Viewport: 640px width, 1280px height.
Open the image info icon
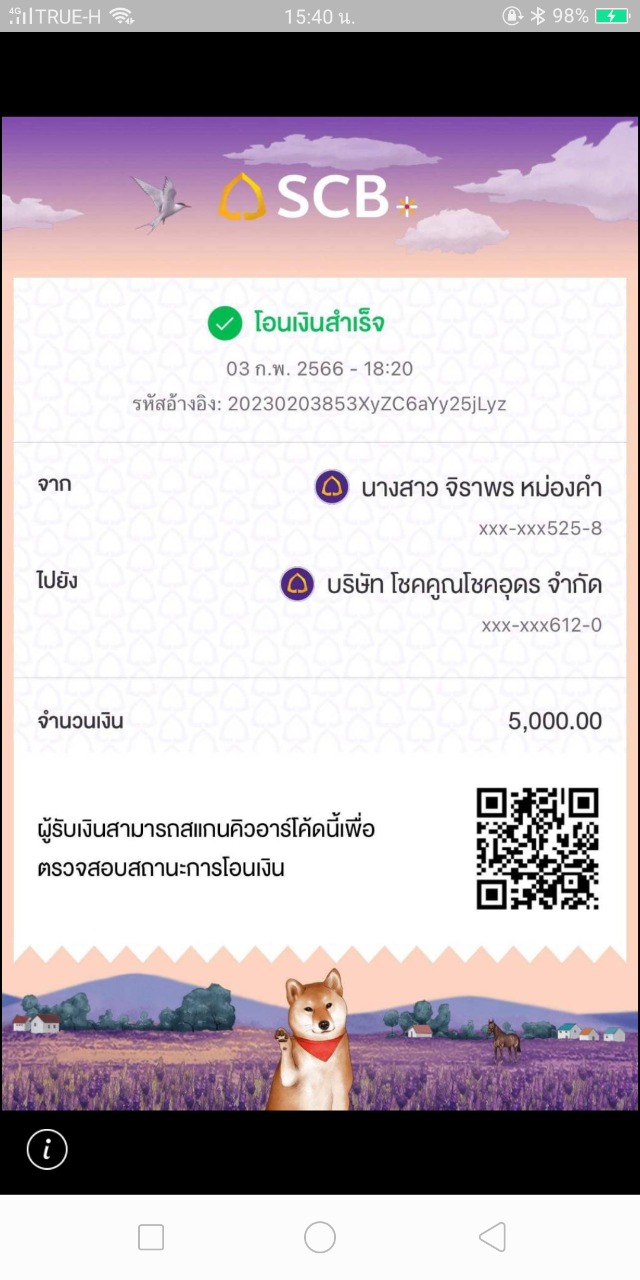point(47,1149)
